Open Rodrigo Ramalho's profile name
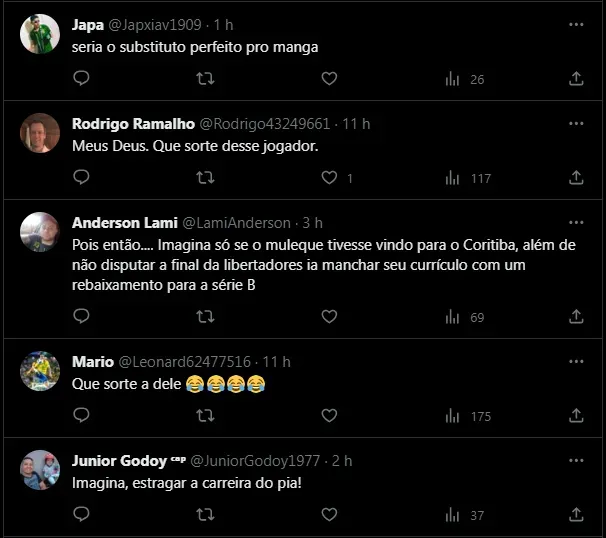 click(134, 123)
